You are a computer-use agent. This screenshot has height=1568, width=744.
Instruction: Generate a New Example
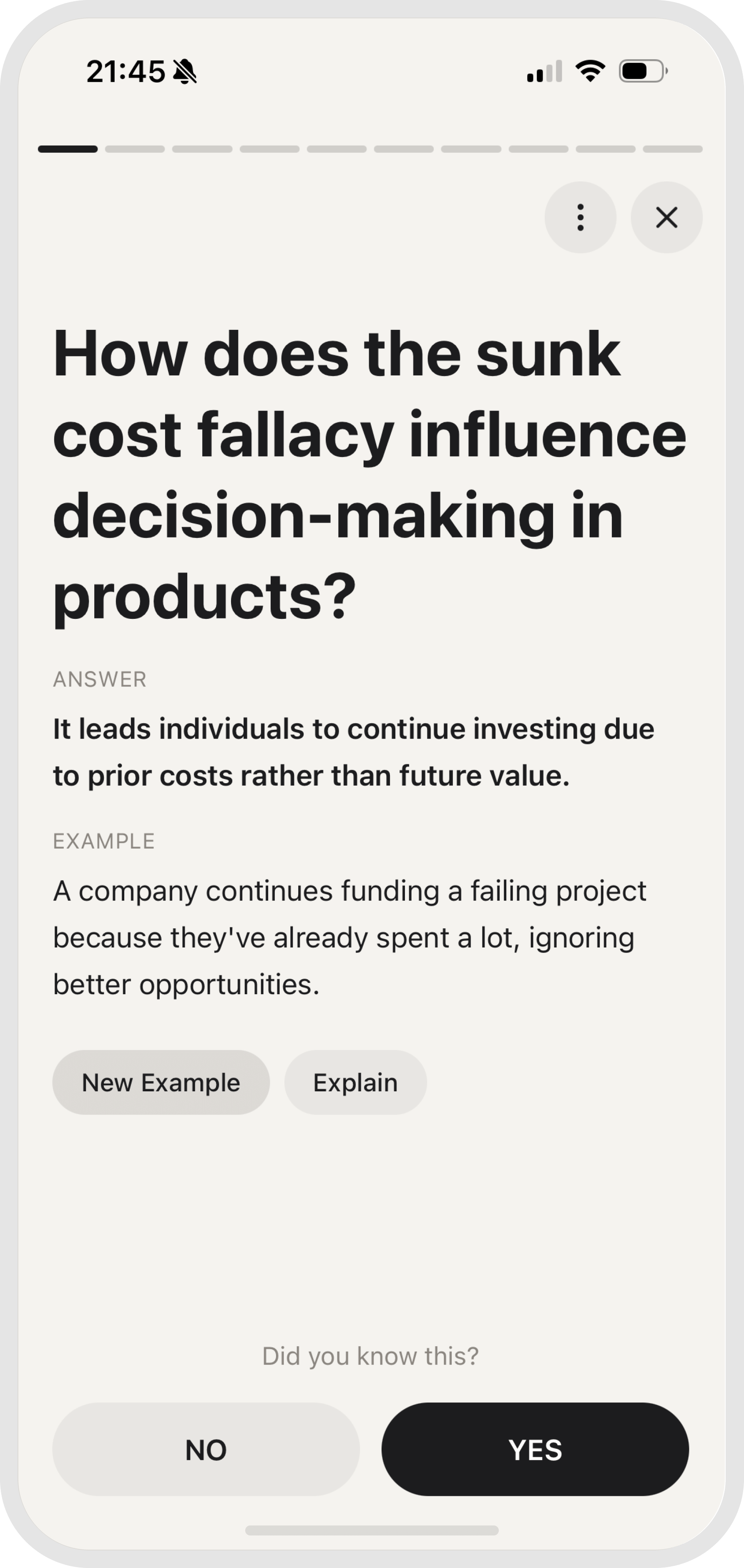click(x=161, y=1082)
